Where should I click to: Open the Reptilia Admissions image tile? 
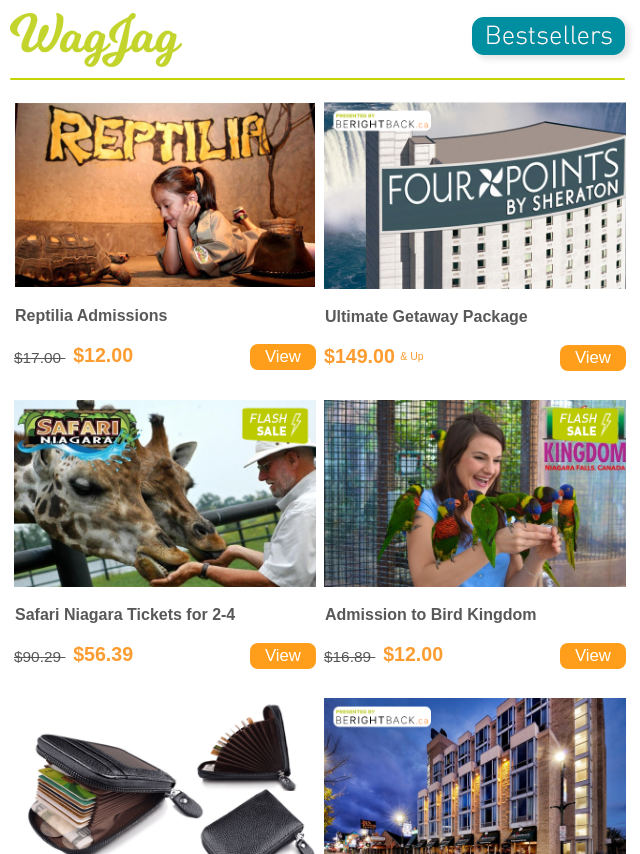(x=165, y=195)
